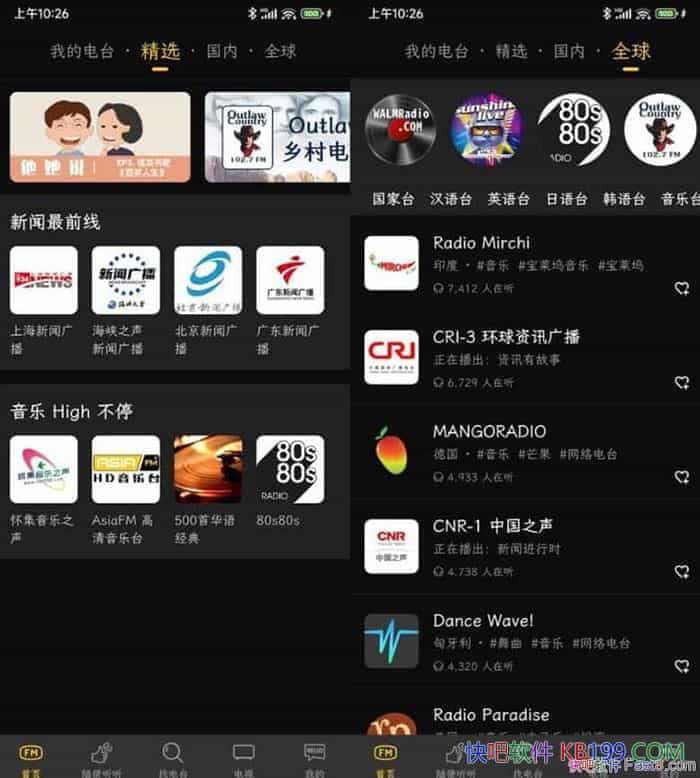Viewport: 700px width, 778px height.
Task: Open the 他她说 banner card
Action: tap(100, 137)
